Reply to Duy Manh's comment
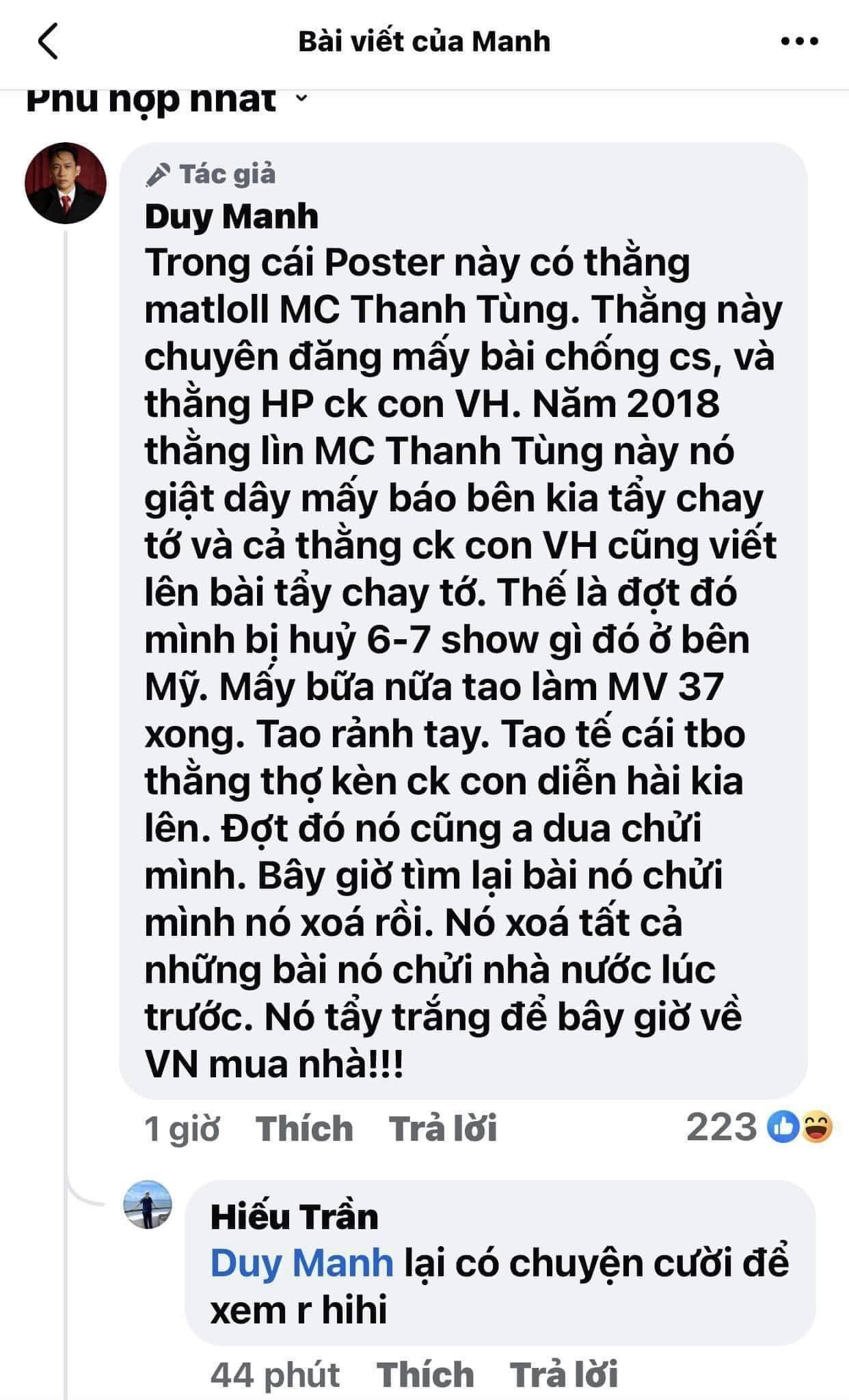The height and width of the screenshot is (1400, 849). (442, 1129)
